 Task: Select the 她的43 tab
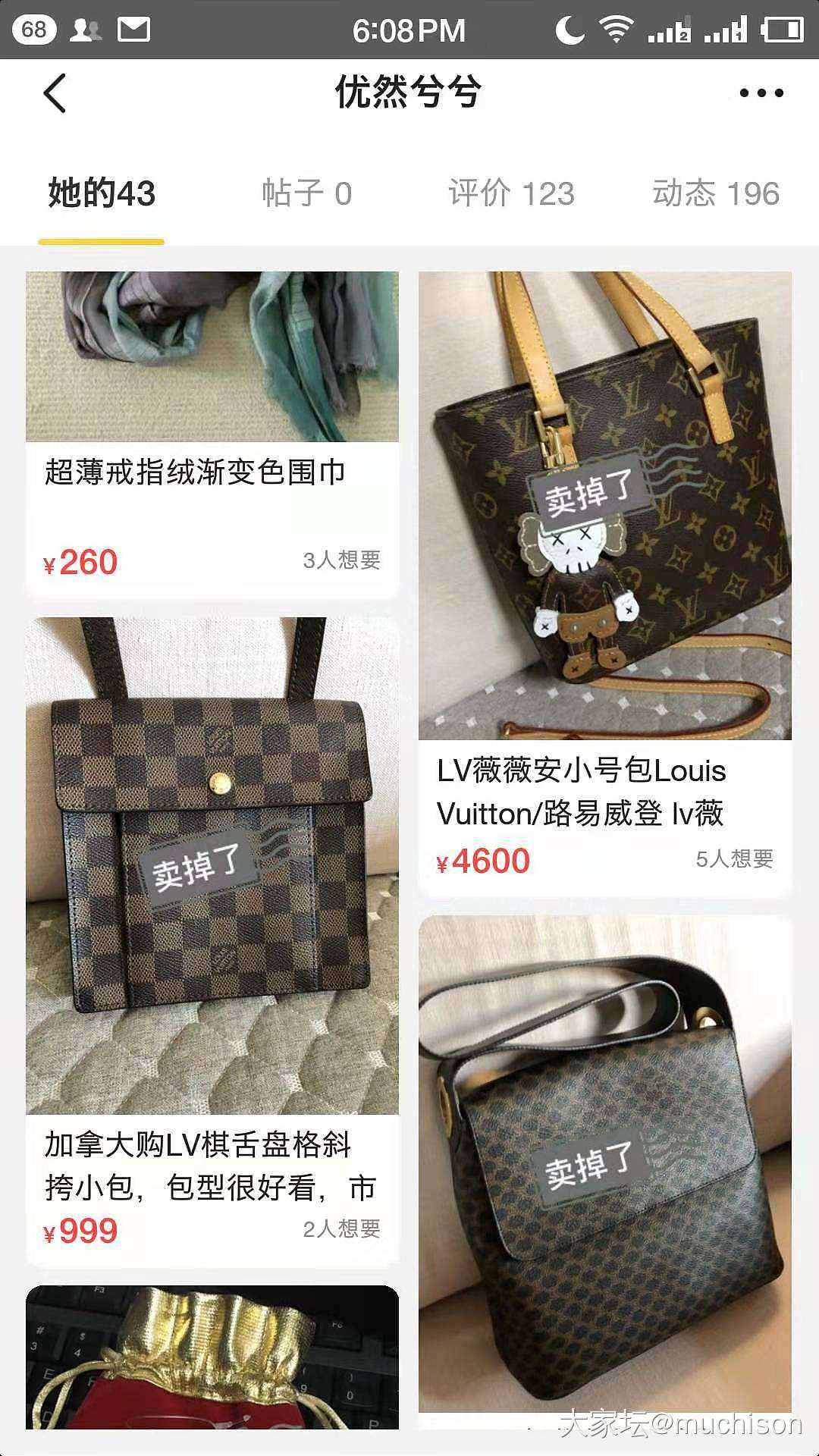click(x=102, y=193)
